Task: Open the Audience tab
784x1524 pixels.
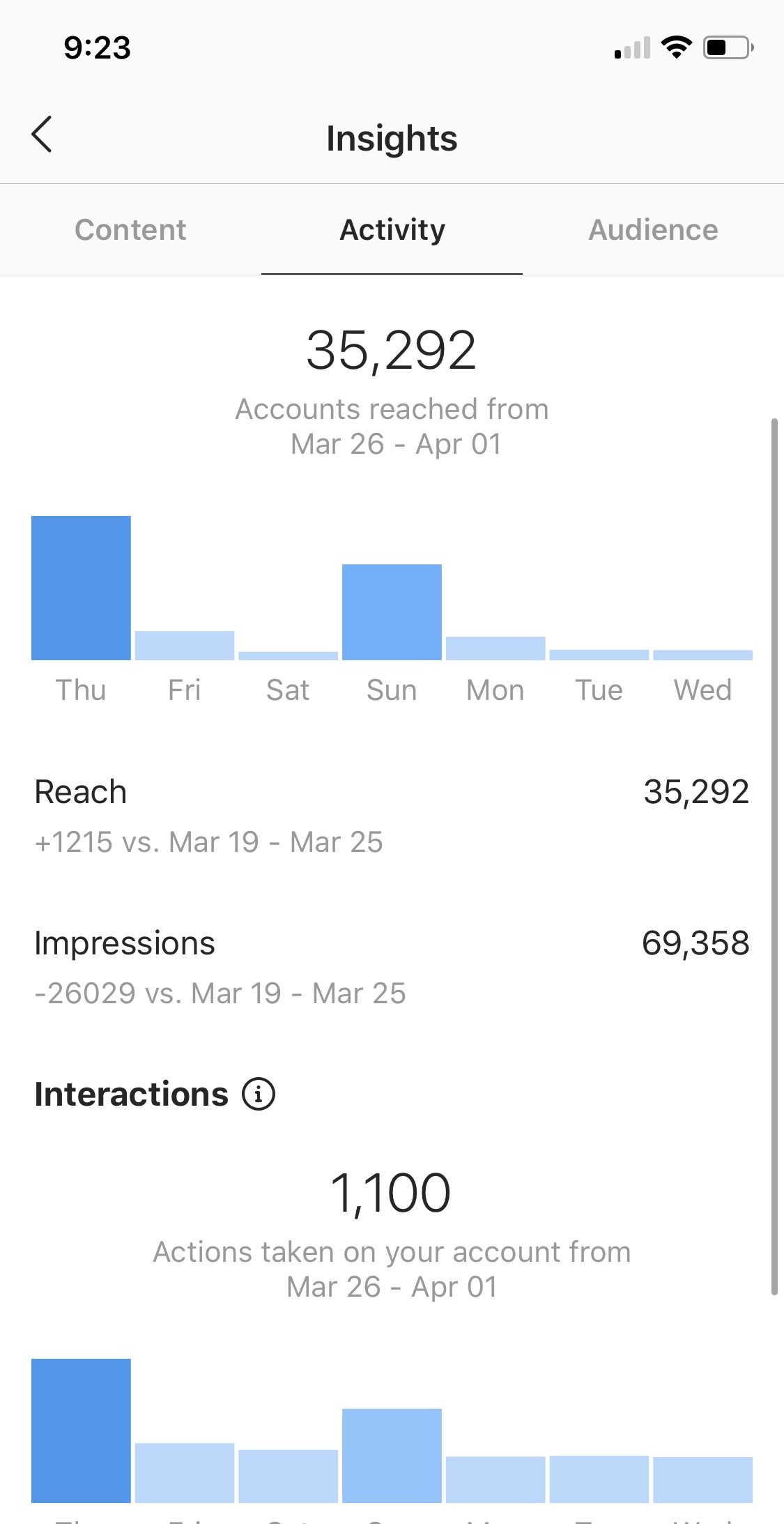Action: (653, 230)
